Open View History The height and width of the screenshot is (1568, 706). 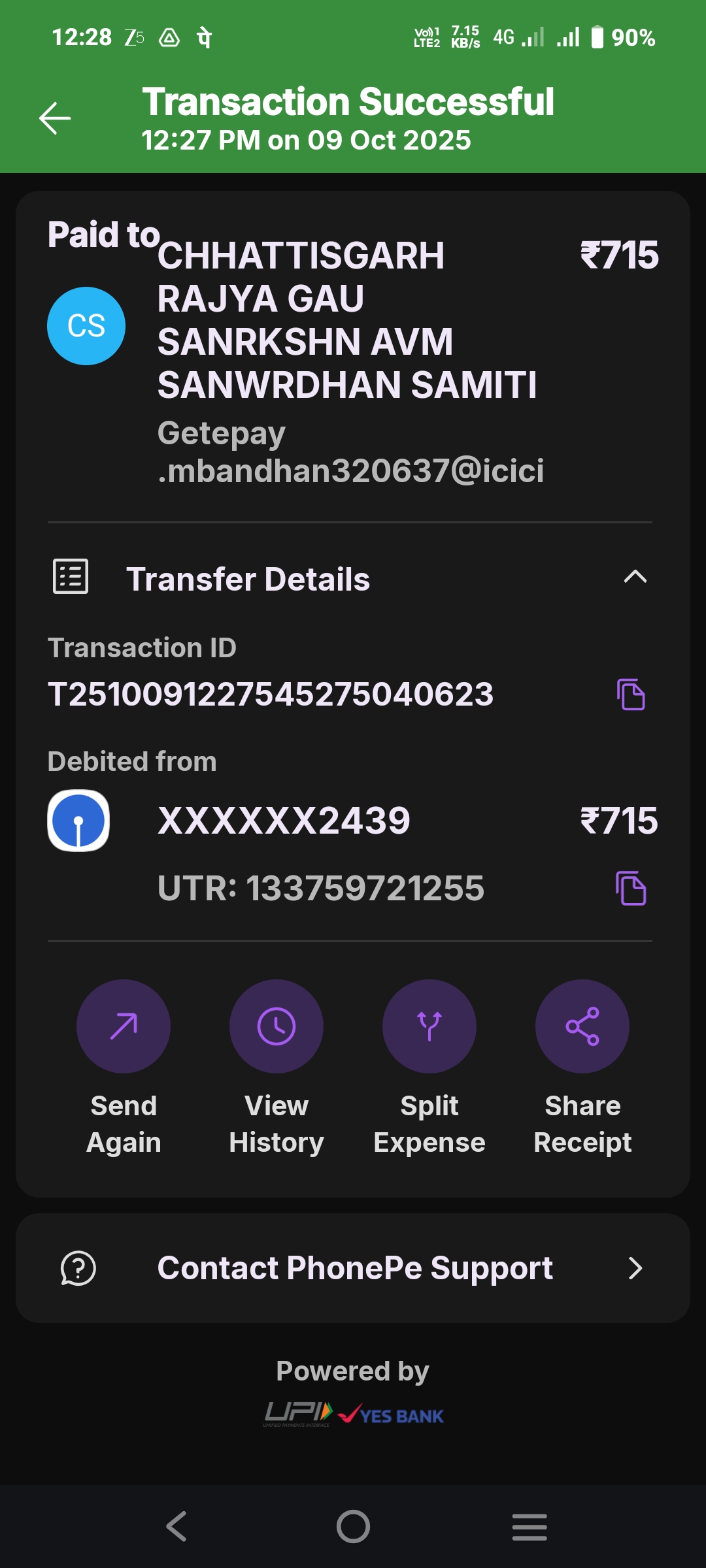coord(276,1026)
